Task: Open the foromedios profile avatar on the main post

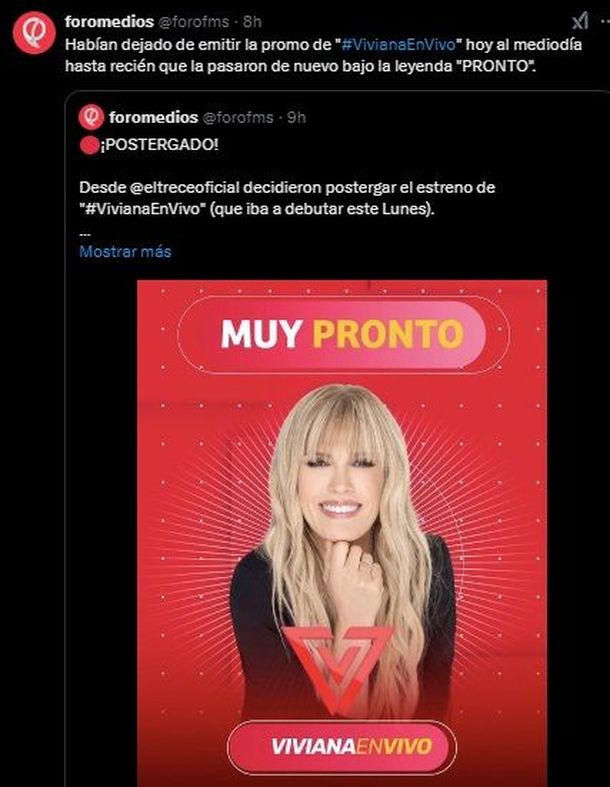Action: click(x=33, y=32)
